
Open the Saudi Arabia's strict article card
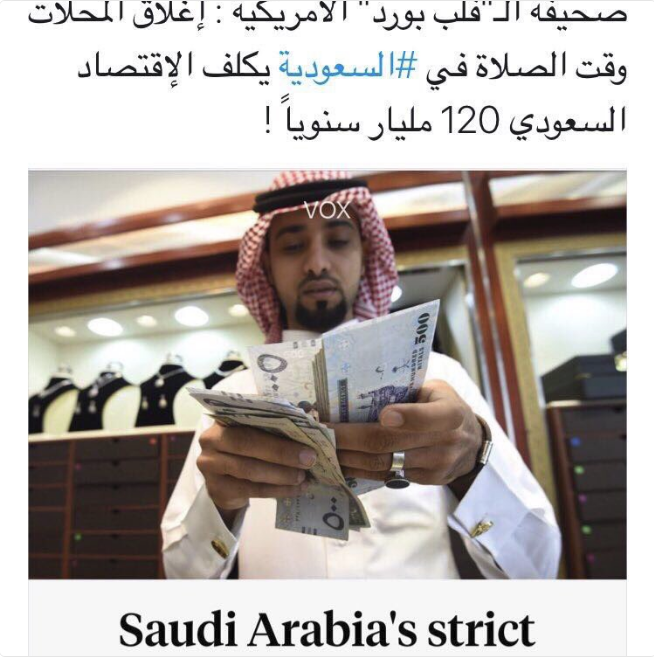coord(327,628)
